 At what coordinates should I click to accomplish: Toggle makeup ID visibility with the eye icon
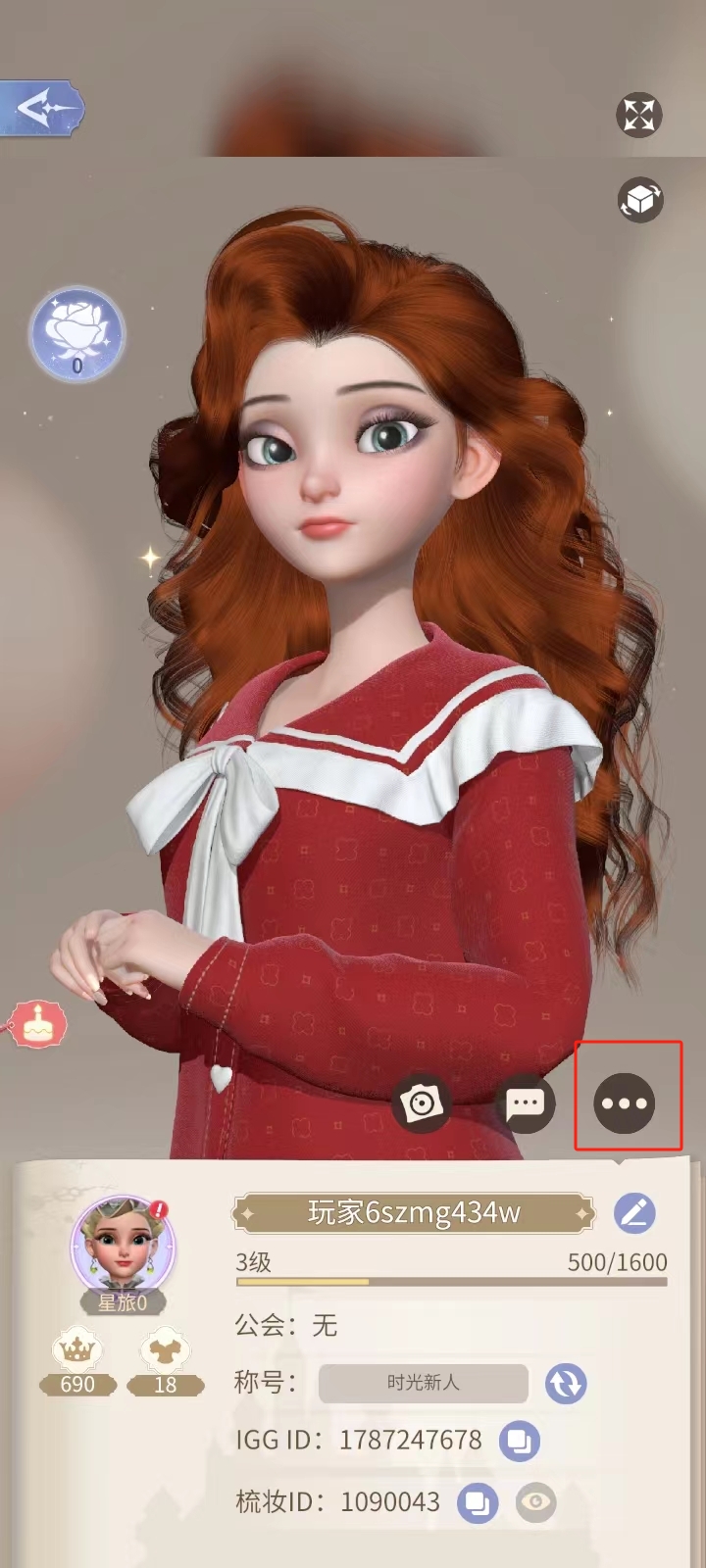tap(536, 1502)
